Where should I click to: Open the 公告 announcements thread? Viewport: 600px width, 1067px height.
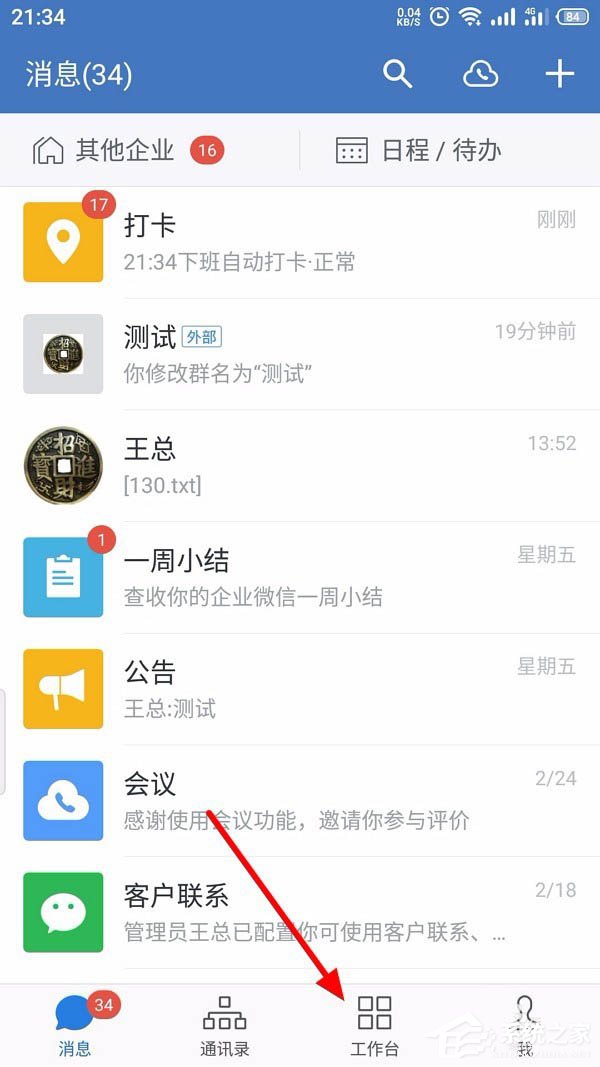click(x=300, y=690)
